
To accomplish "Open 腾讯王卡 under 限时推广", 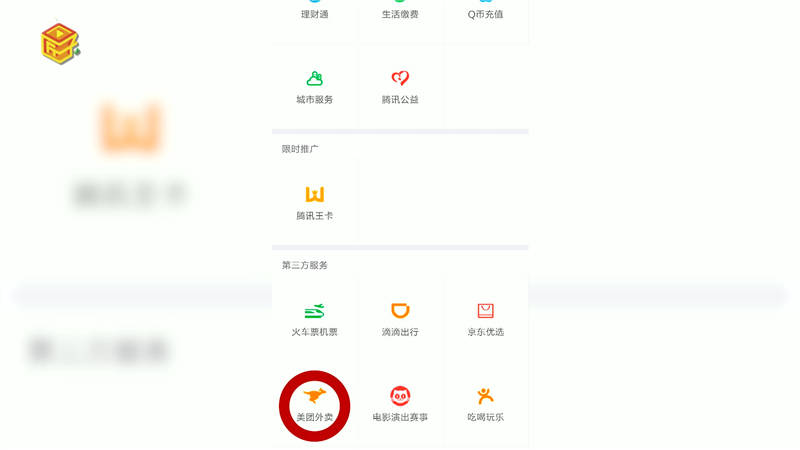I will tap(314, 202).
